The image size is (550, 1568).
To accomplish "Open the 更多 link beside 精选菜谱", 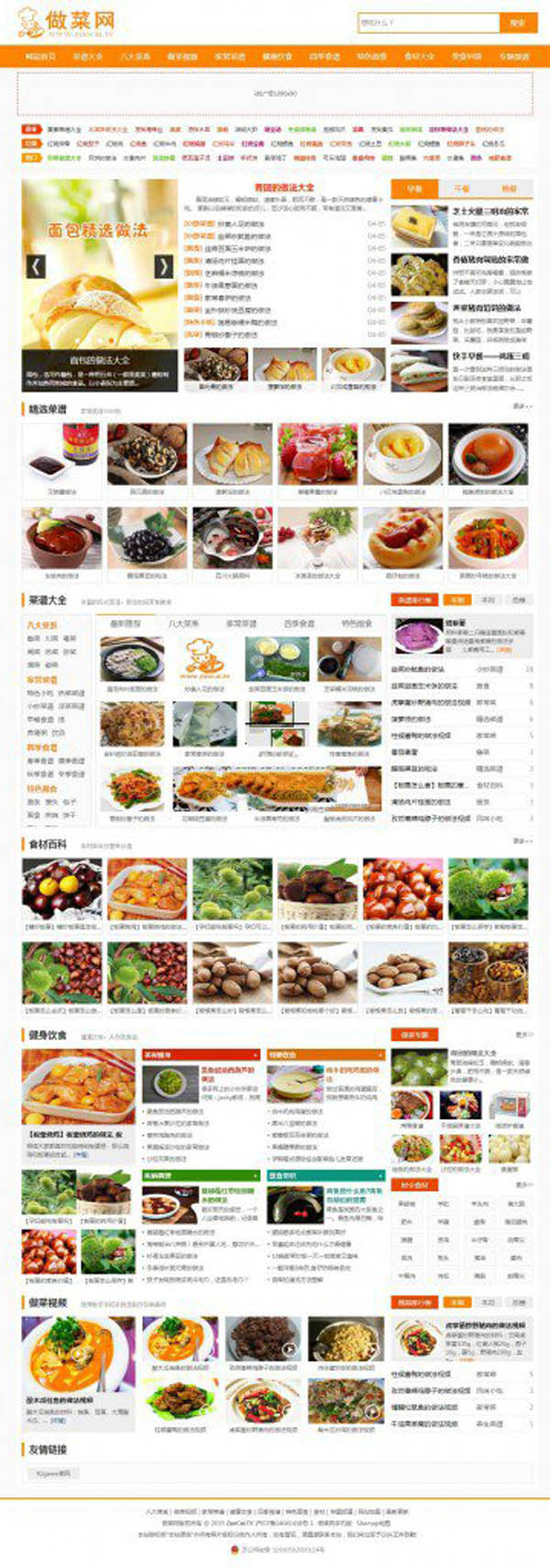I will pyautogui.click(x=521, y=406).
